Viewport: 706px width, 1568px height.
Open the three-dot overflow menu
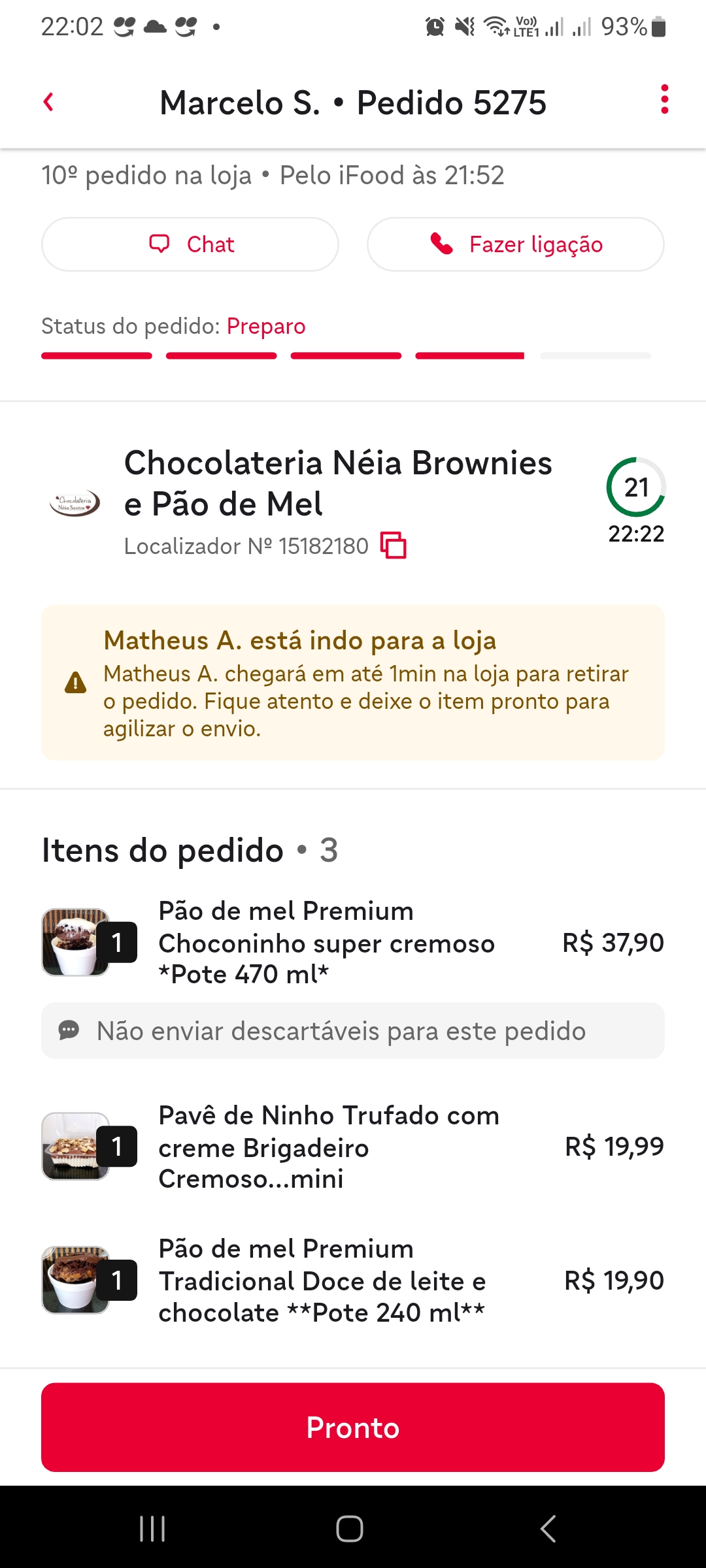[x=664, y=99]
